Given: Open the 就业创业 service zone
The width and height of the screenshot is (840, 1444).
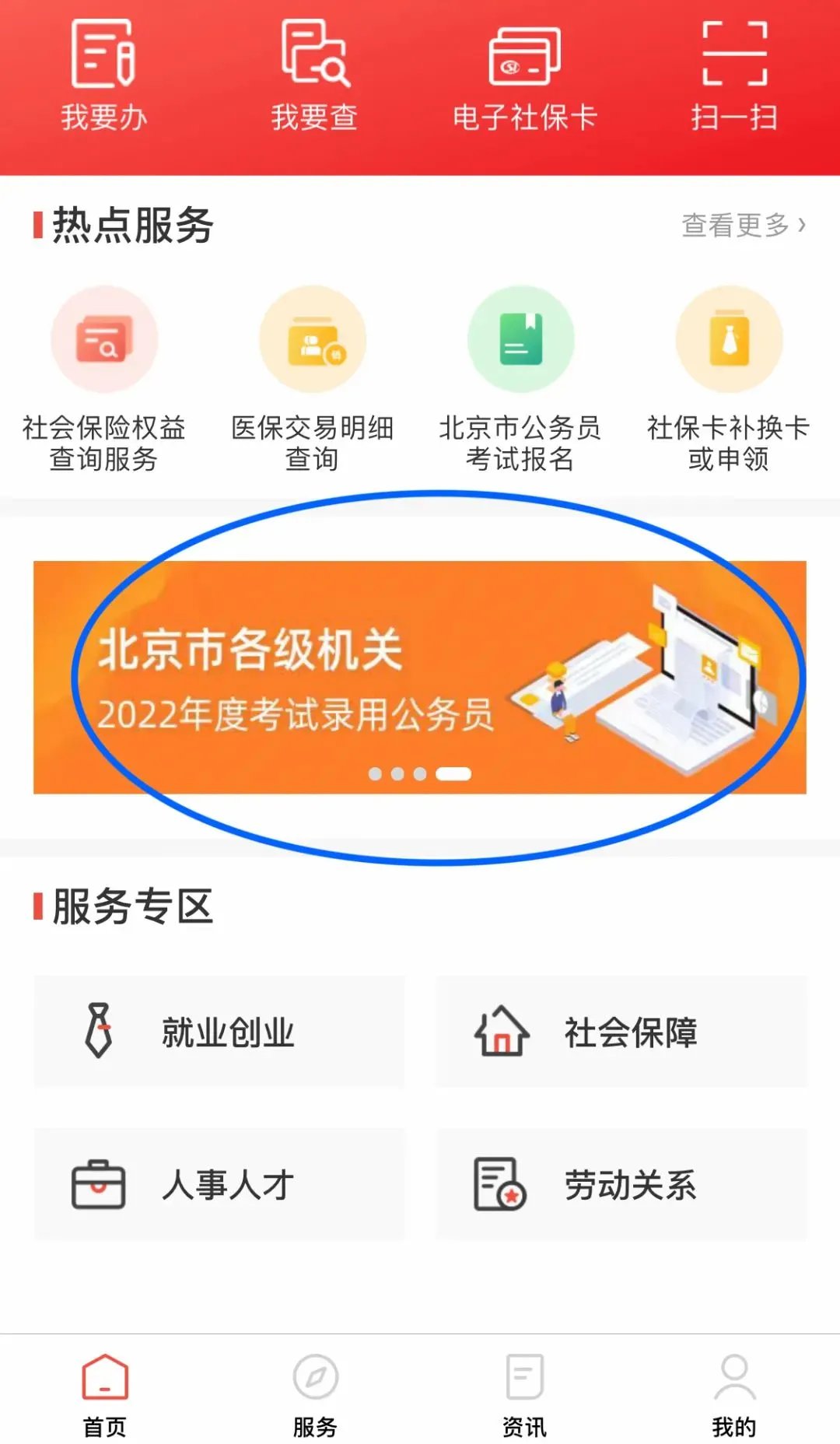Looking at the screenshot, I should tap(219, 1032).
